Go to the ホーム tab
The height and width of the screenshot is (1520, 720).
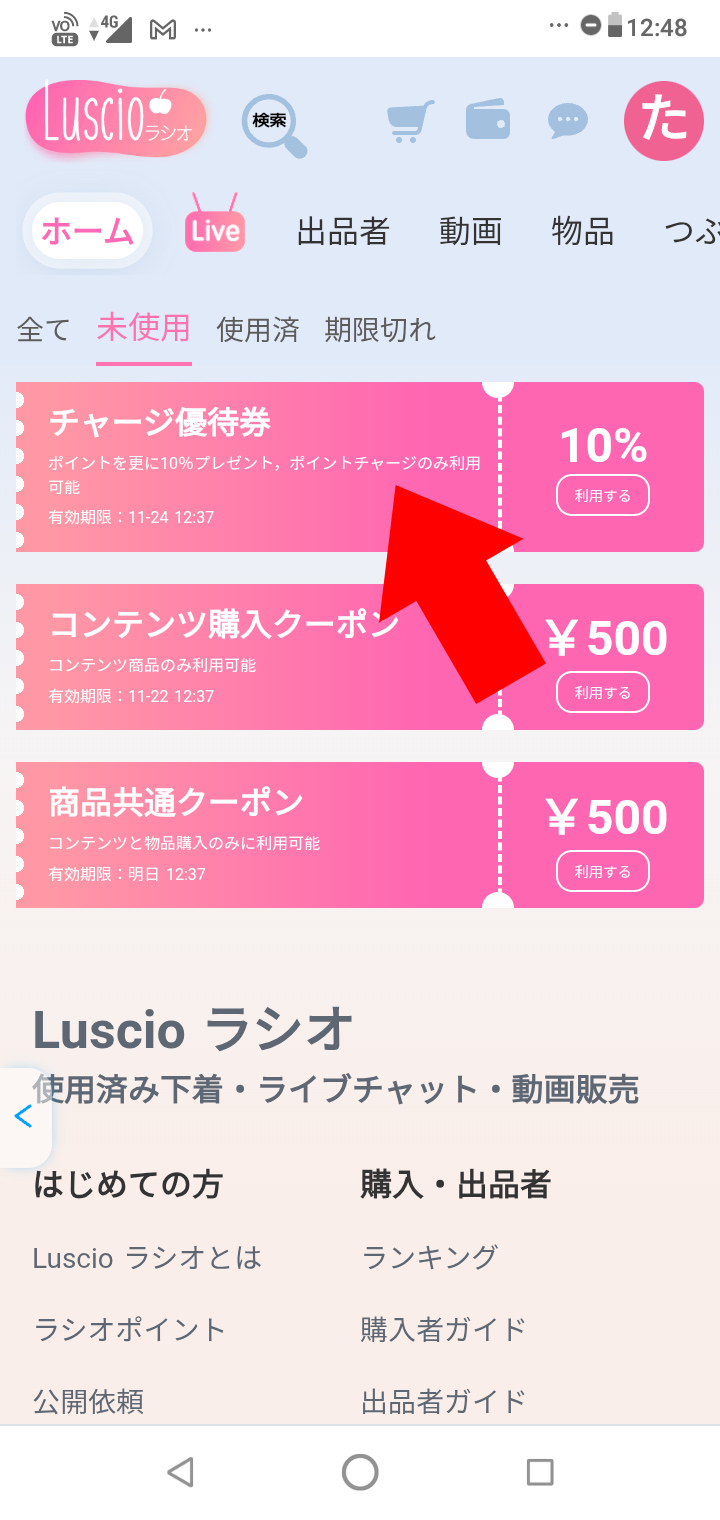click(x=87, y=231)
